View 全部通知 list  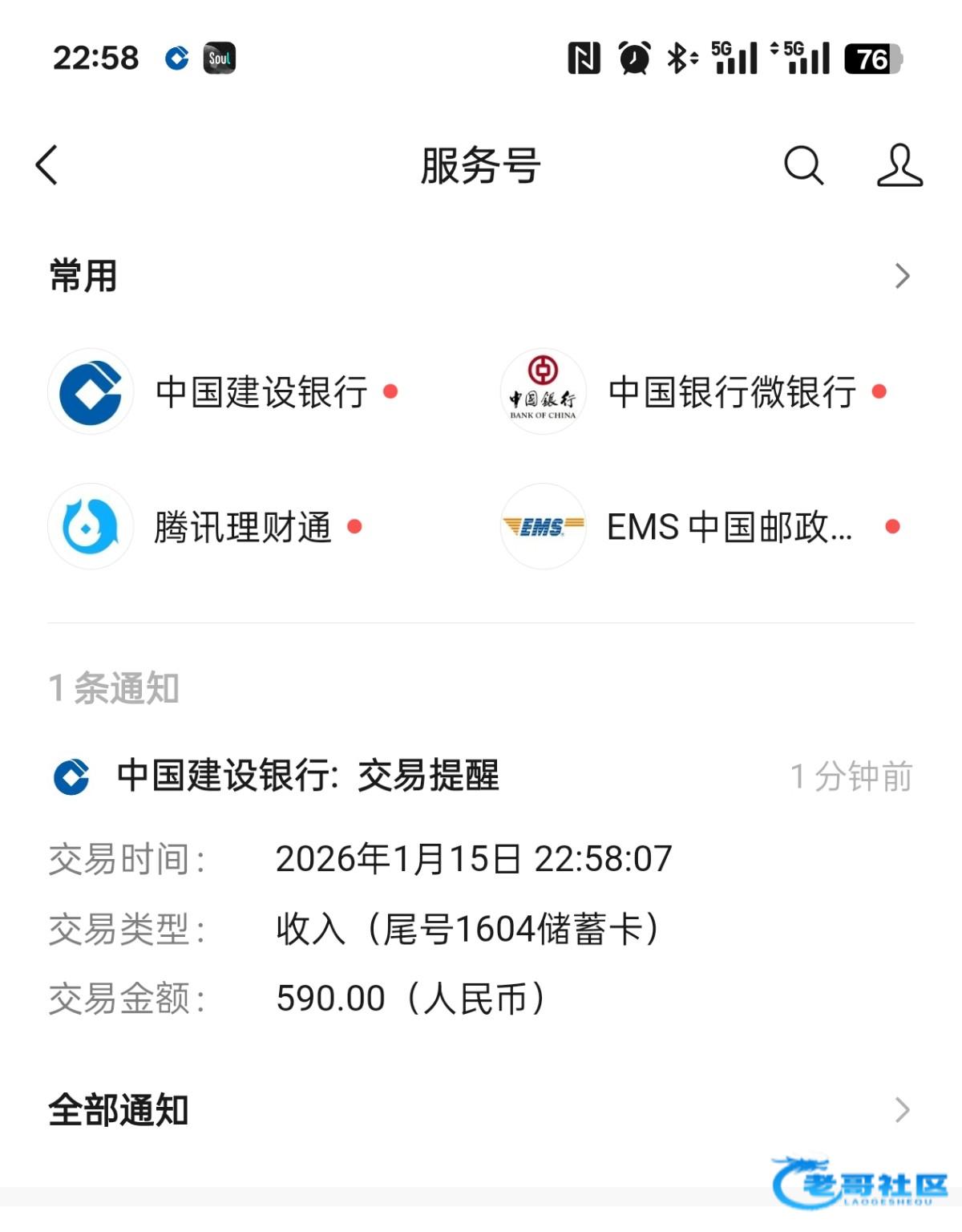click(x=479, y=1111)
